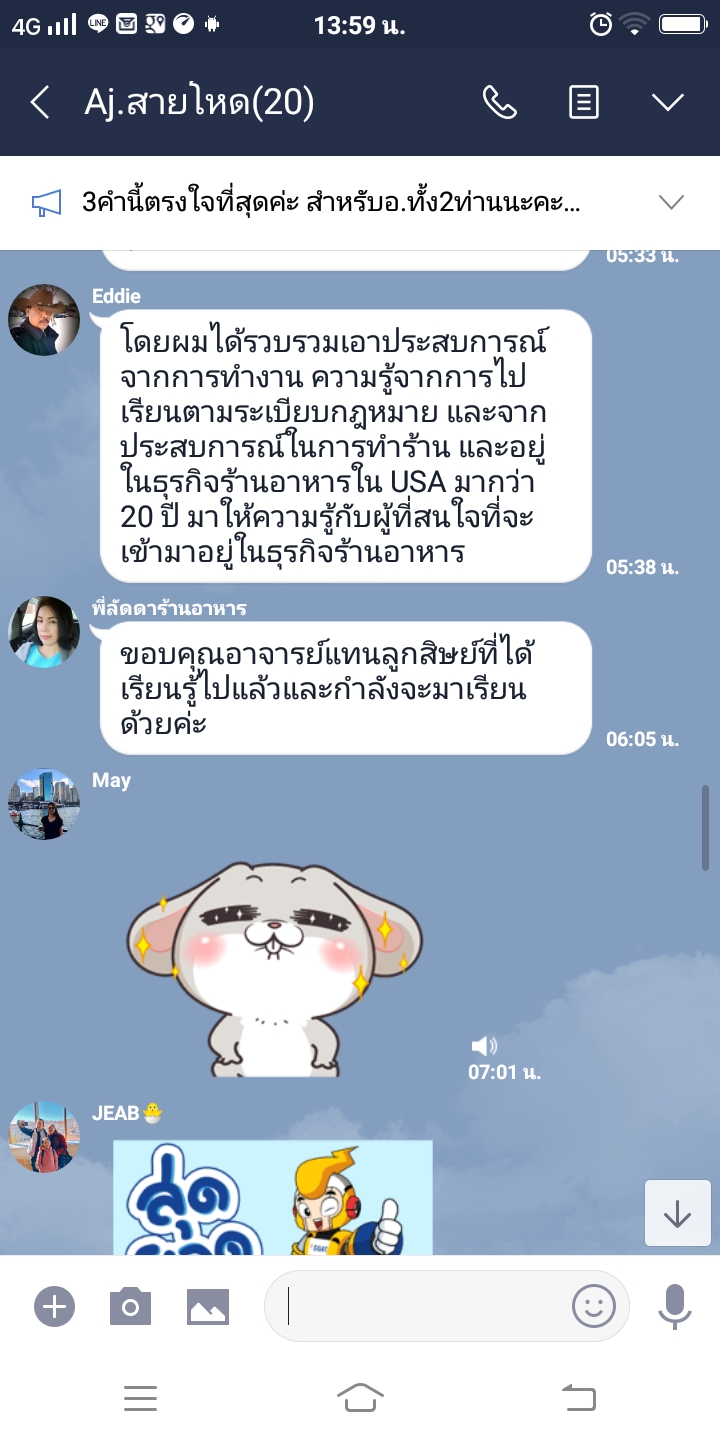
Task: Start a voice call in this group
Action: click(500, 102)
